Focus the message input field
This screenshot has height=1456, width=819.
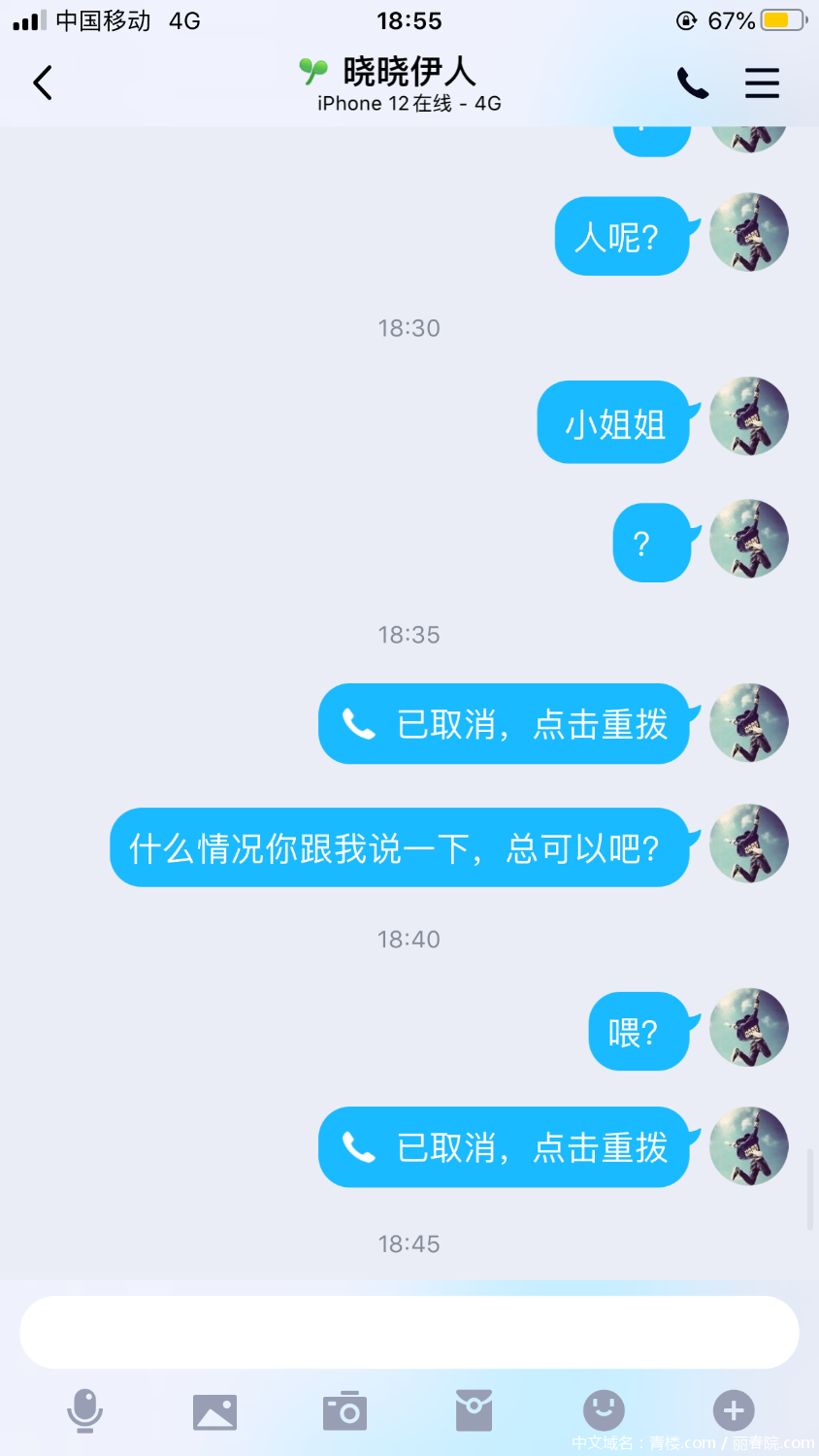[x=409, y=1332]
